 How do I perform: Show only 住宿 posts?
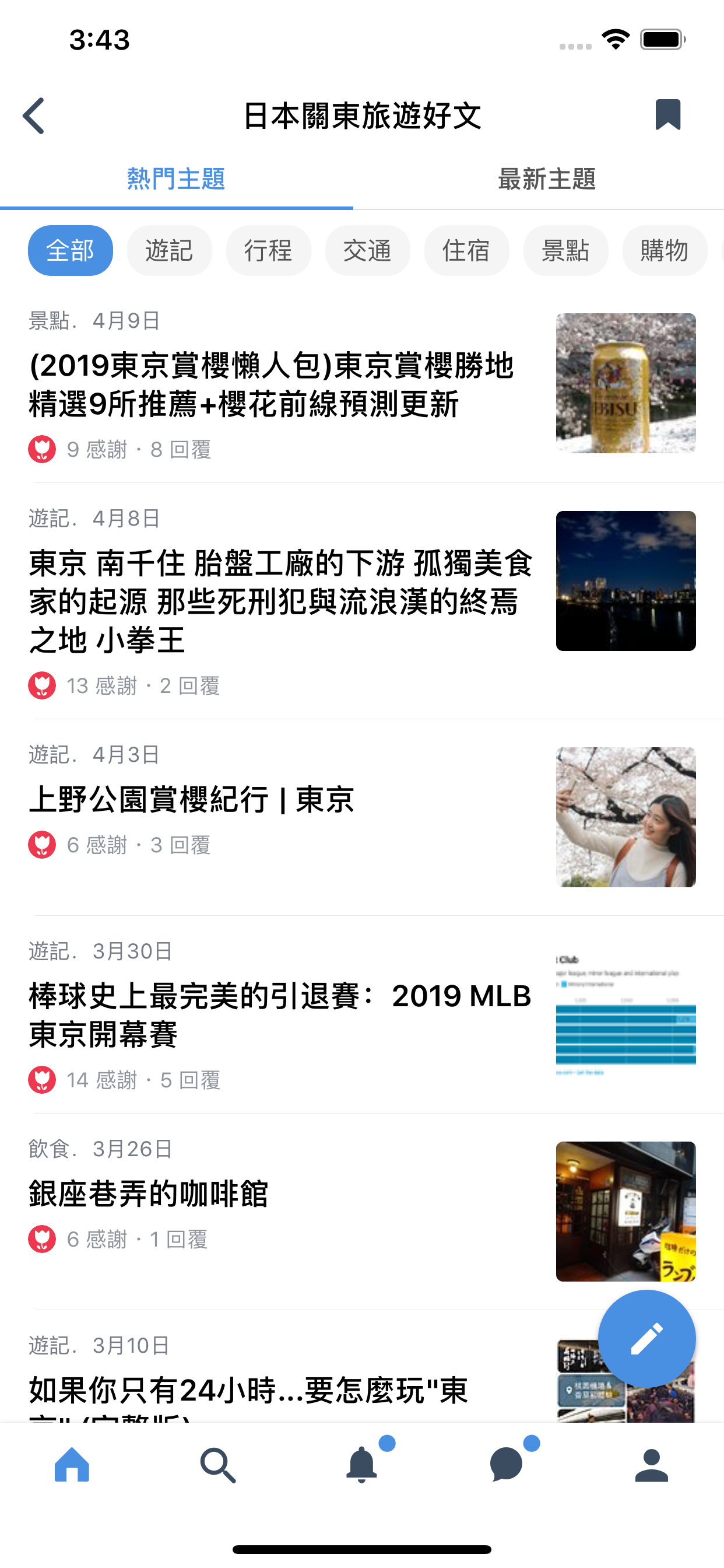click(x=467, y=251)
